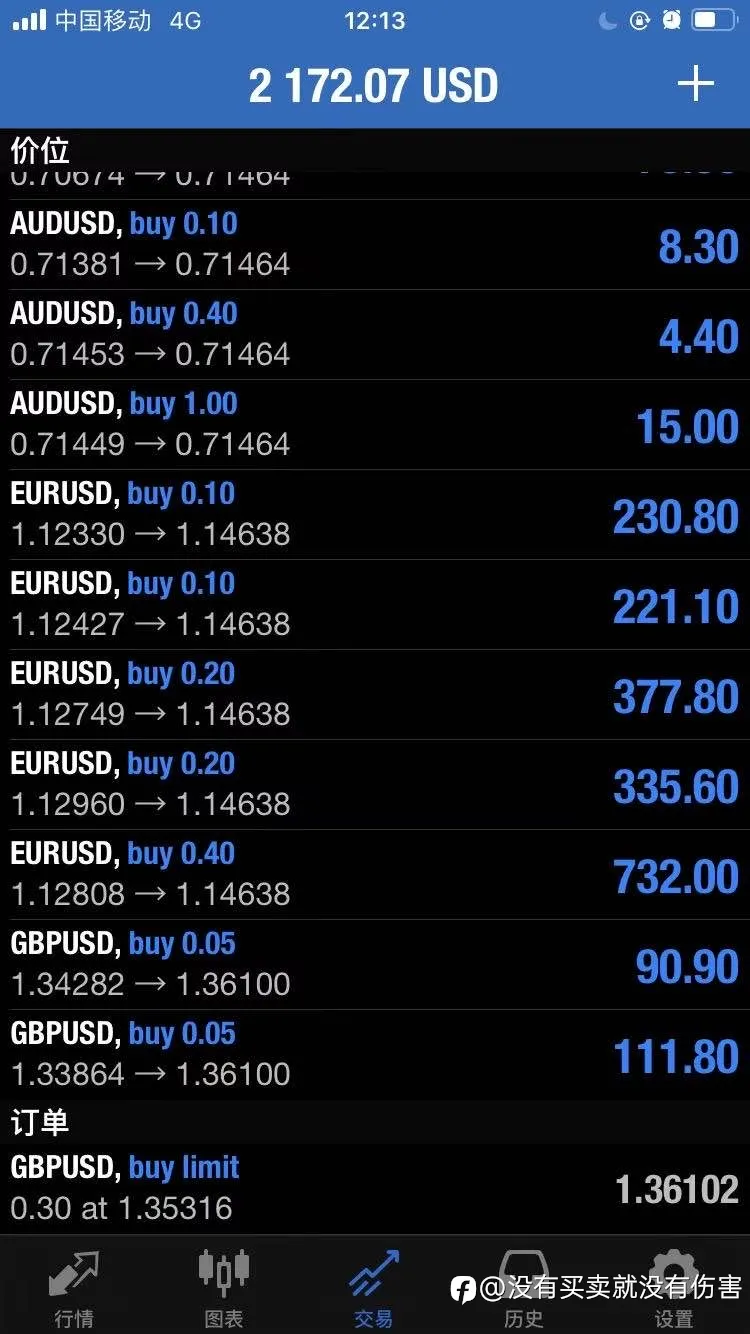Select GBPUSD buy 0.05 opened at 1.33864
Viewport: 750px width, 1334px height.
[375, 1055]
